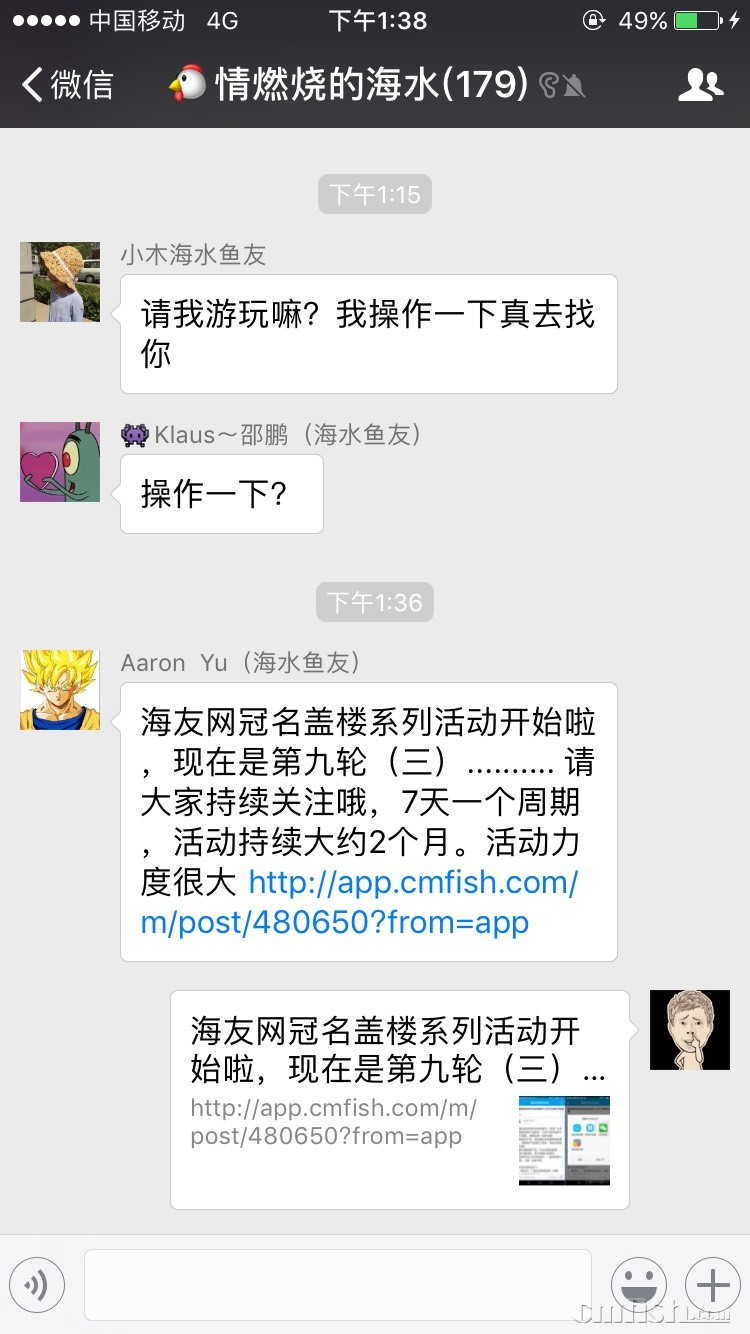
Task: Focus the message text field
Action: click(338, 1285)
